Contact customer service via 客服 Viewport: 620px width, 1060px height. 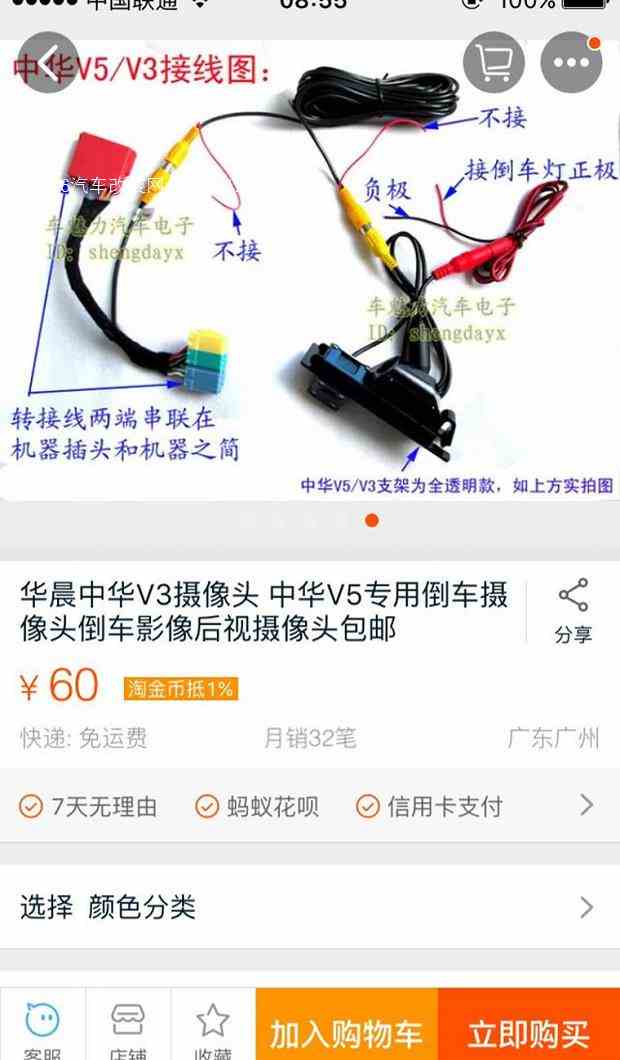(42, 1030)
